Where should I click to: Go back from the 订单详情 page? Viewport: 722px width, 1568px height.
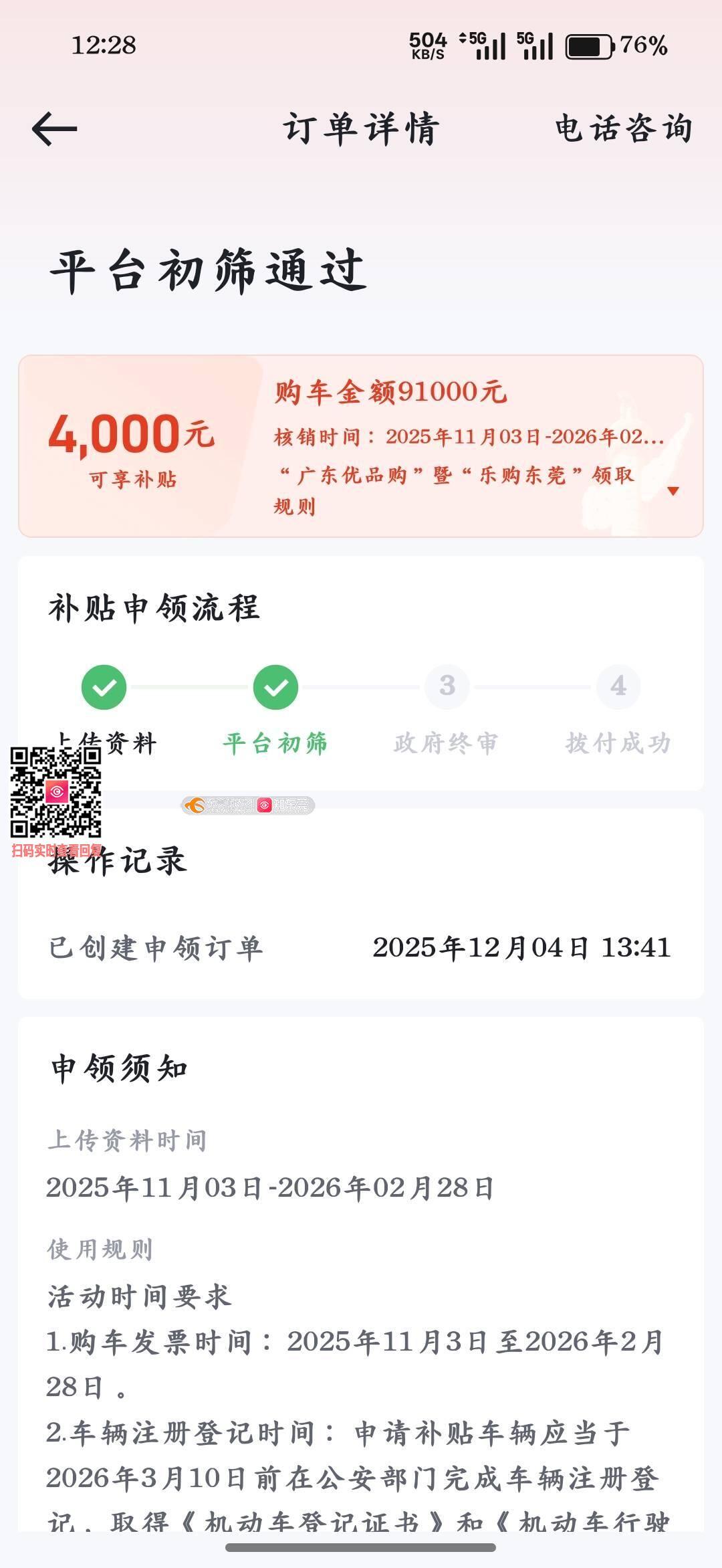click(x=55, y=128)
